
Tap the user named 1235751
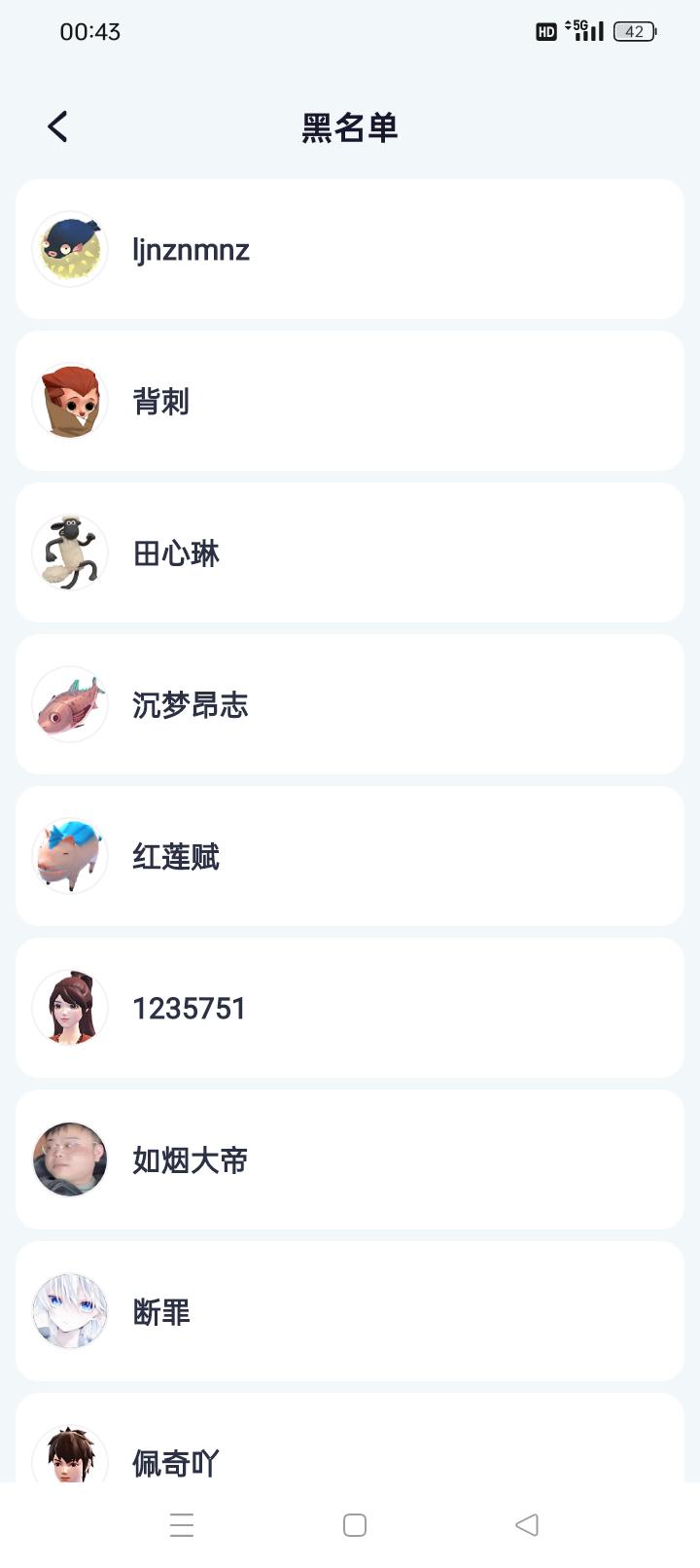[x=350, y=1008]
